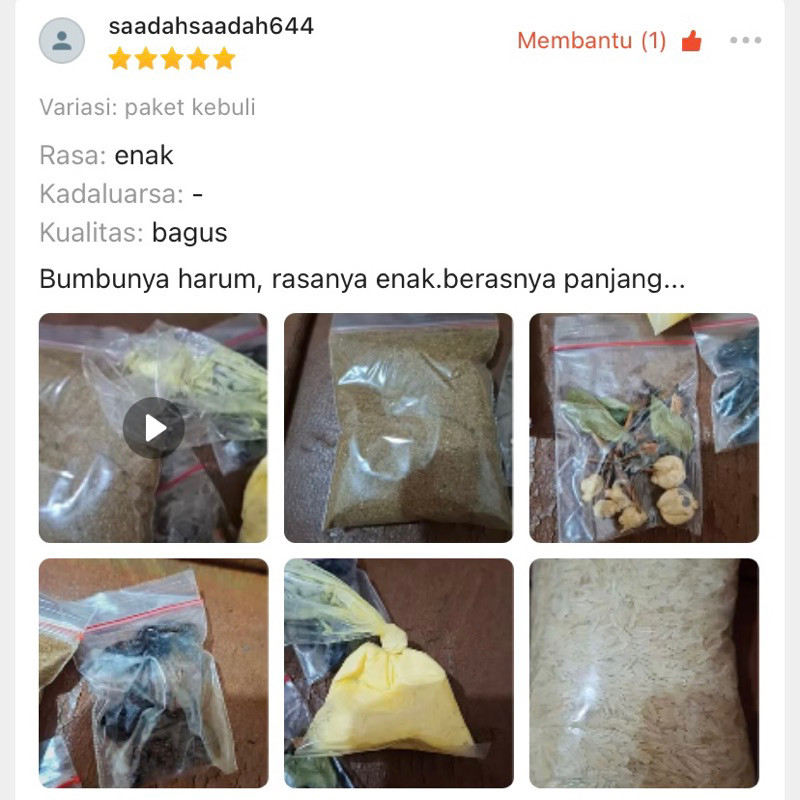Screen dimensions: 800x800
Task: Open the three-dot overflow menu
Action: 745,41
